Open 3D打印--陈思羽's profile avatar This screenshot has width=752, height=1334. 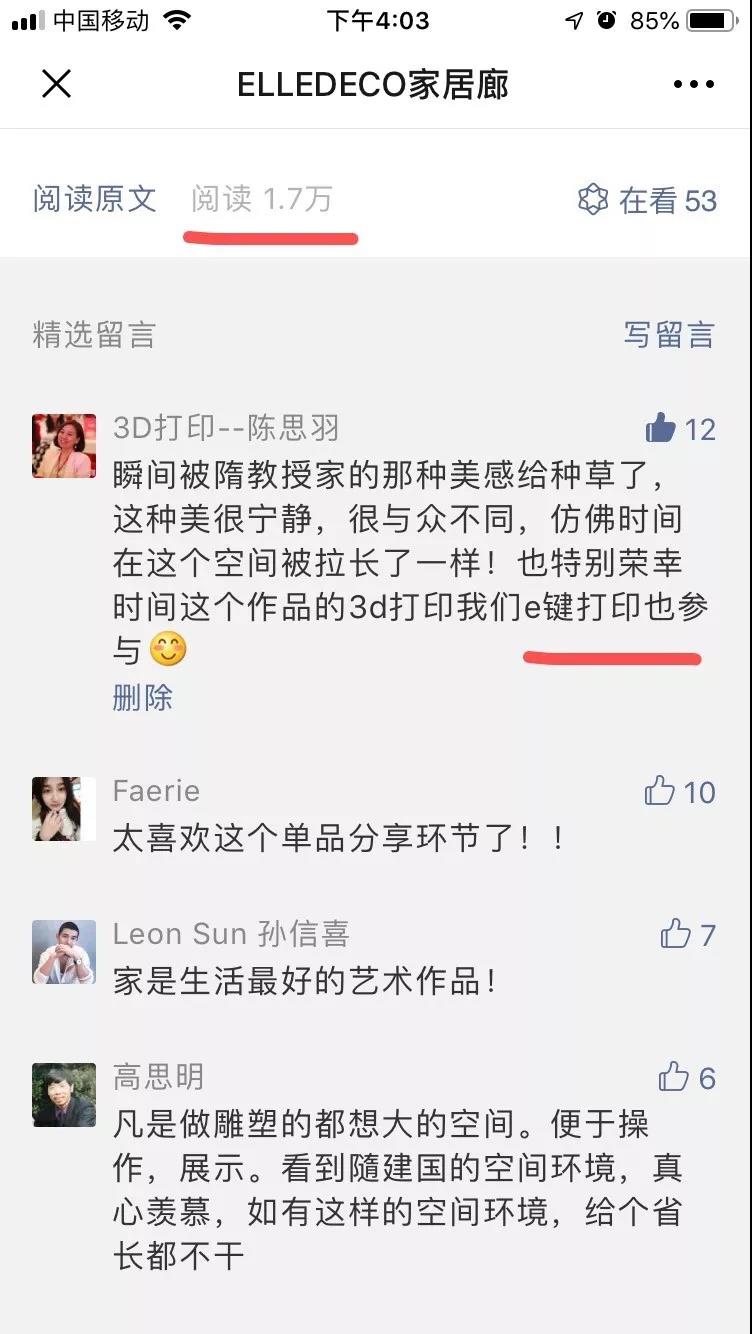(x=64, y=446)
